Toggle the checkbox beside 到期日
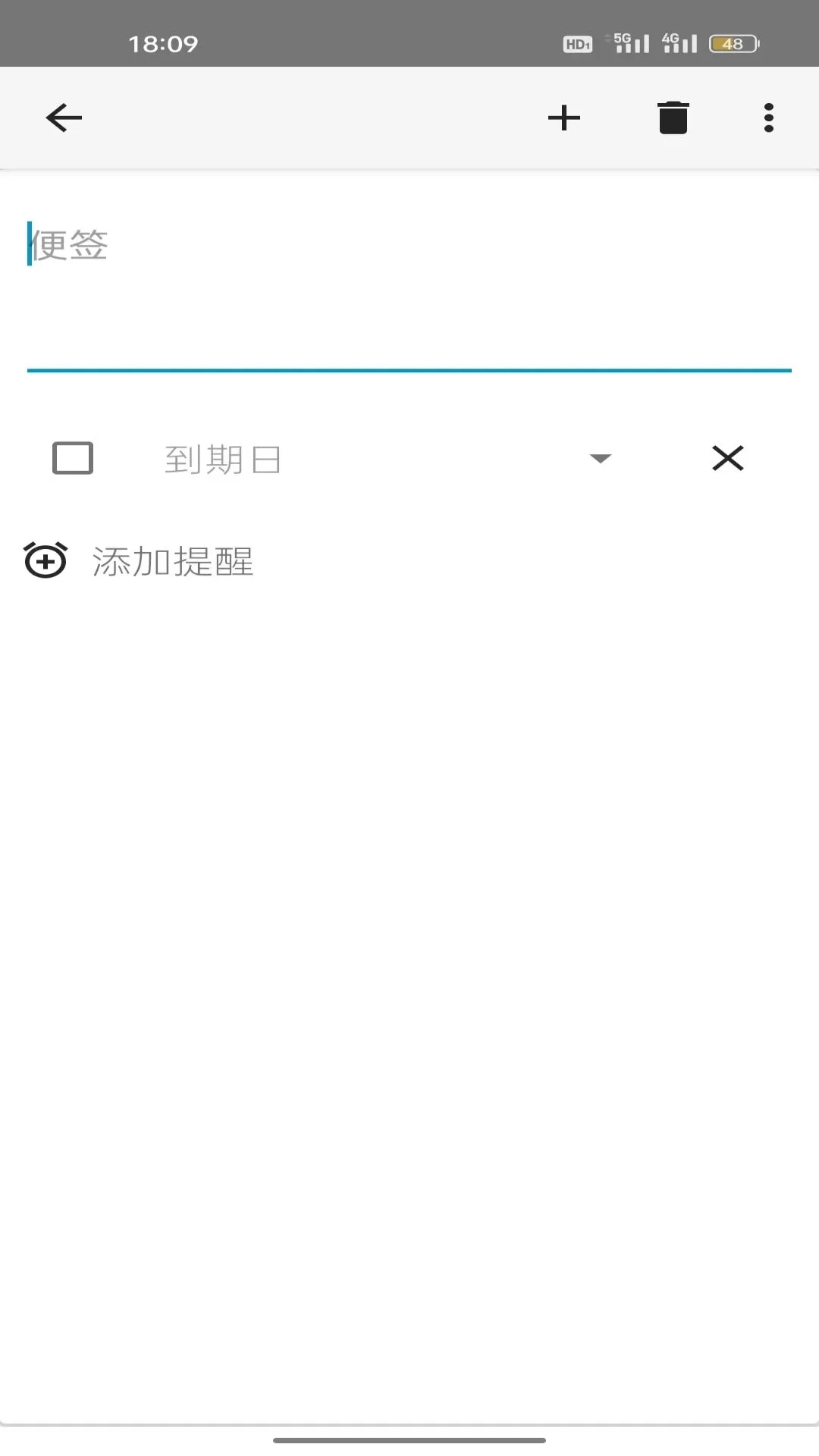The image size is (819, 1456). (72, 457)
